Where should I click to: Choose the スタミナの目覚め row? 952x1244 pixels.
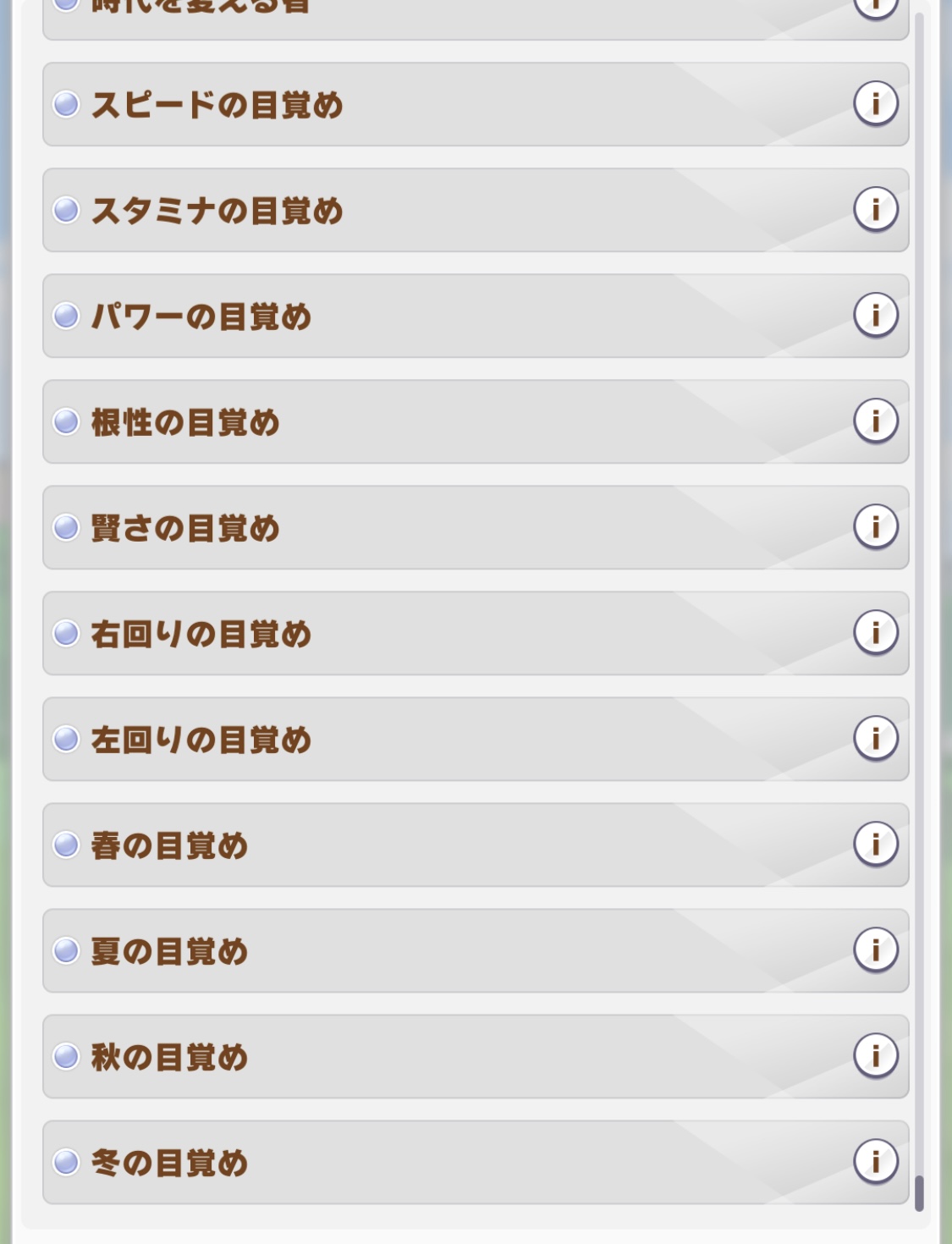(217, 211)
